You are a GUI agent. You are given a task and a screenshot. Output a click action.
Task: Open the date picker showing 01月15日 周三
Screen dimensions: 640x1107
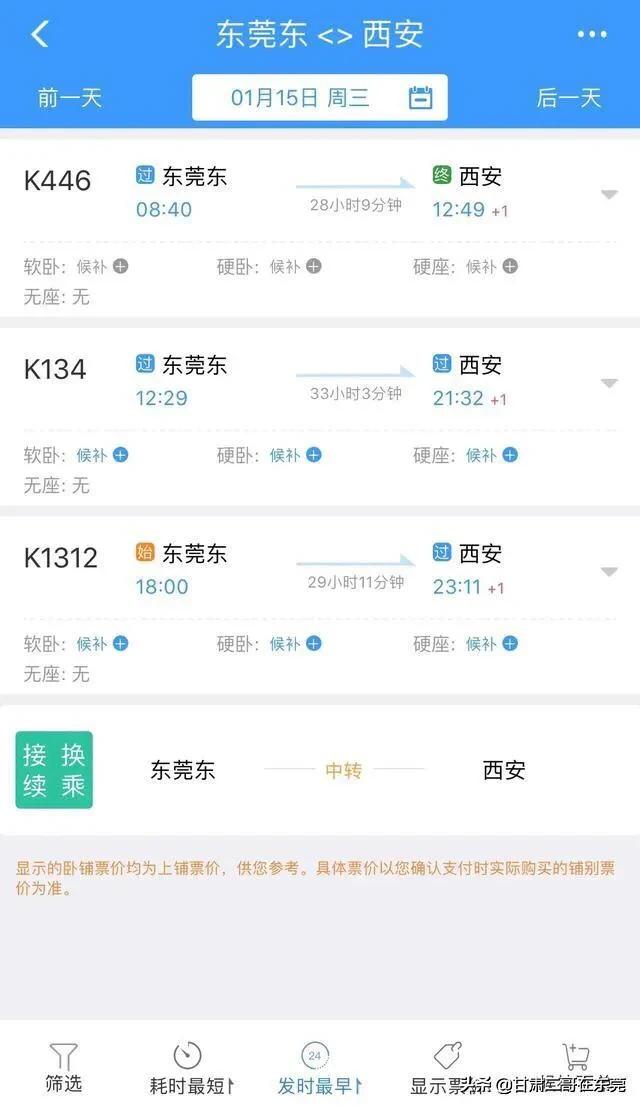(320, 97)
